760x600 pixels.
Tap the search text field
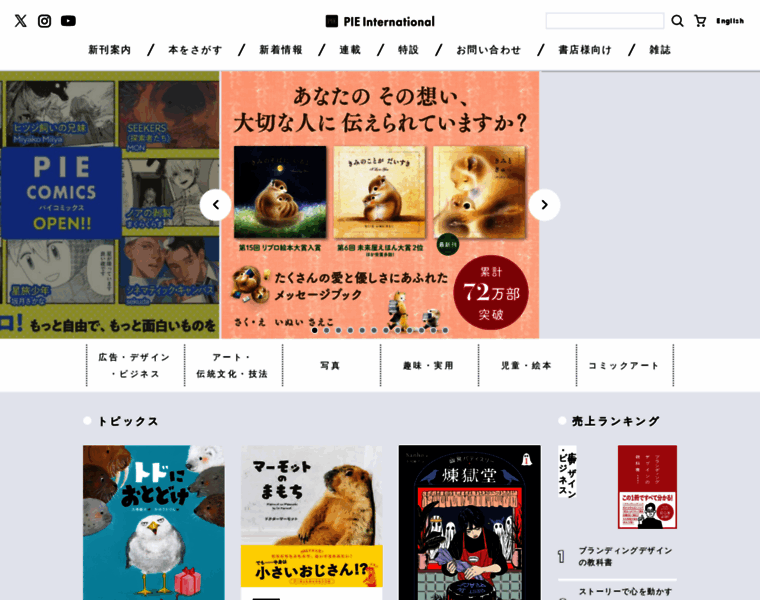click(x=604, y=21)
